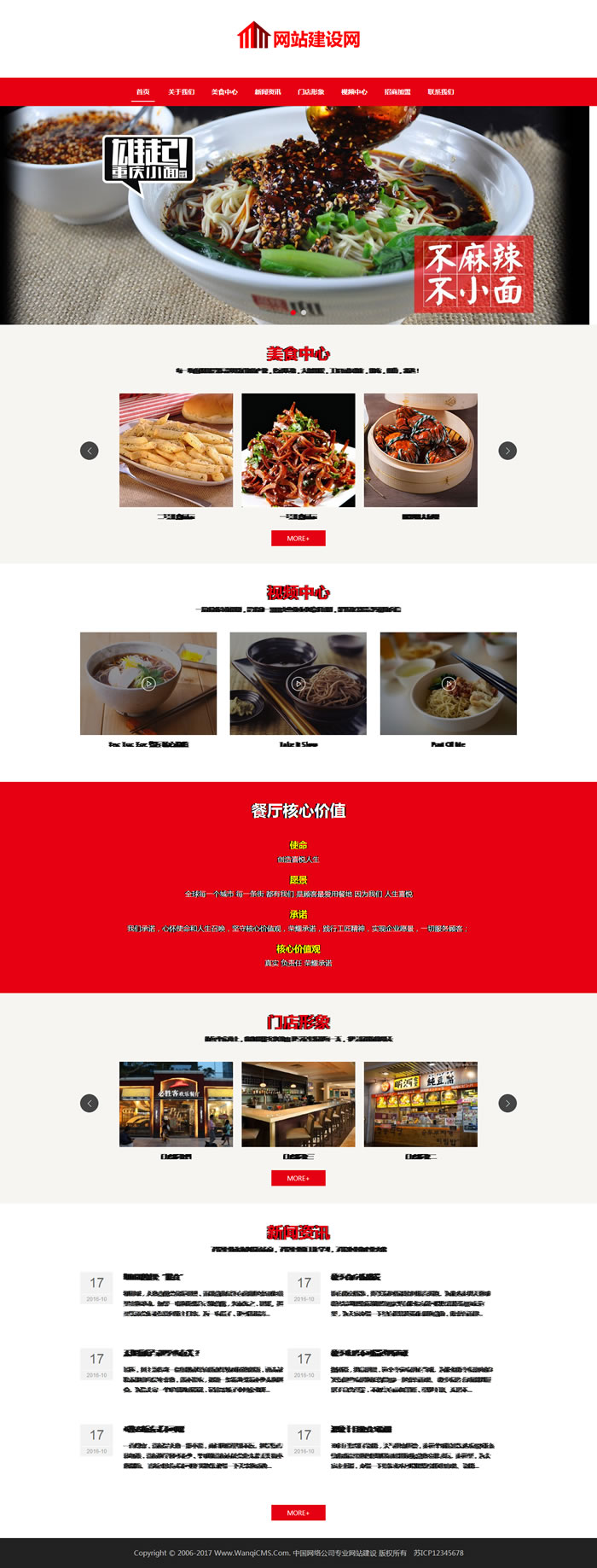Open the steamed crab dish photo
The width and height of the screenshot is (597, 1568).
[420, 450]
